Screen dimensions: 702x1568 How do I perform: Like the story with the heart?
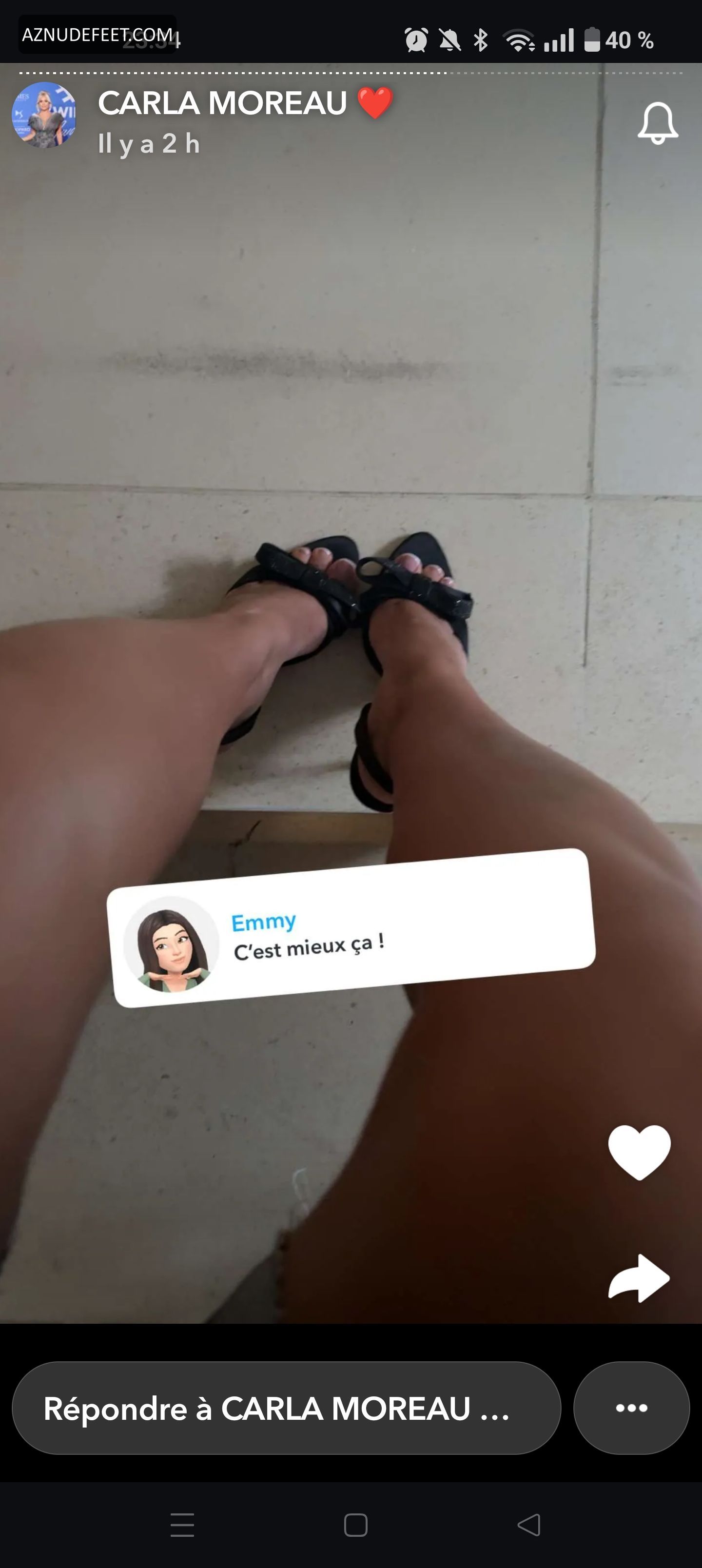coord(639,1151)
